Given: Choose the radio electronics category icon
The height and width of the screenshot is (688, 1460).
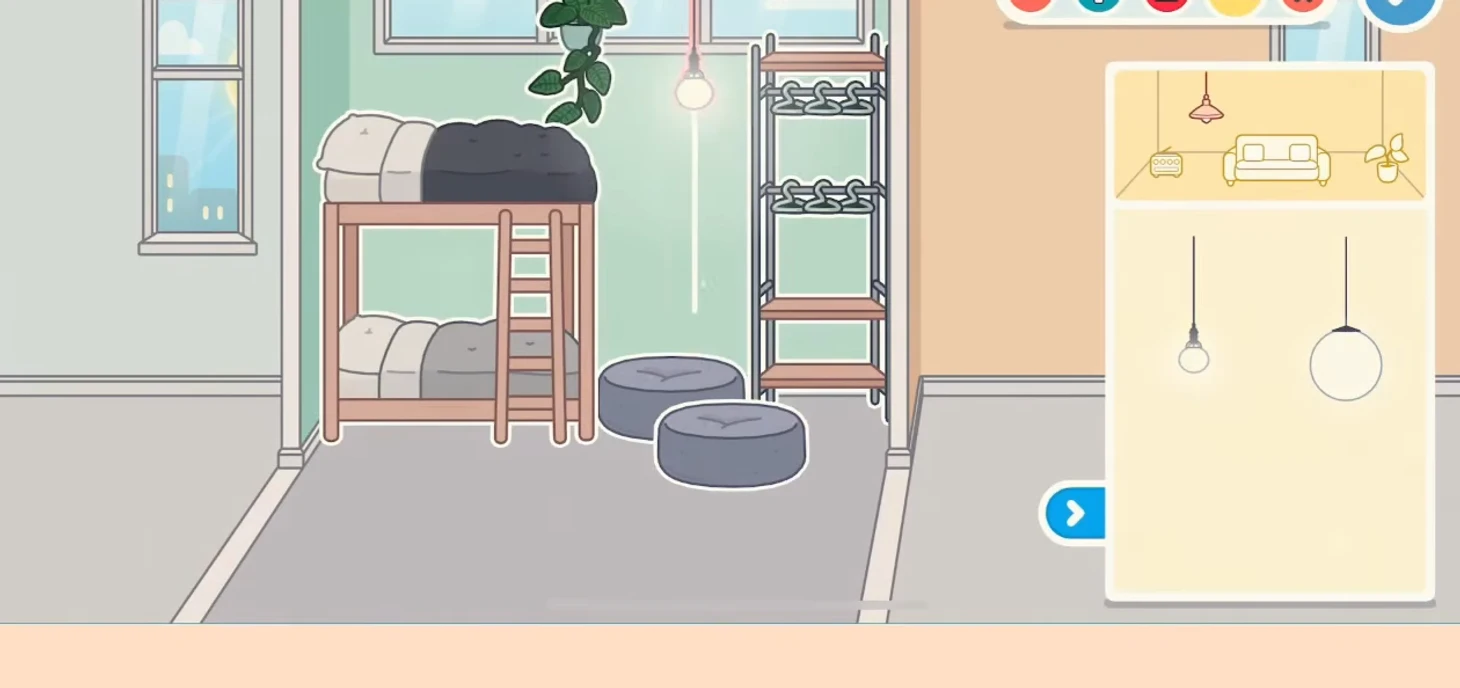Looking at the screenshot, I should click(1166, 164).
